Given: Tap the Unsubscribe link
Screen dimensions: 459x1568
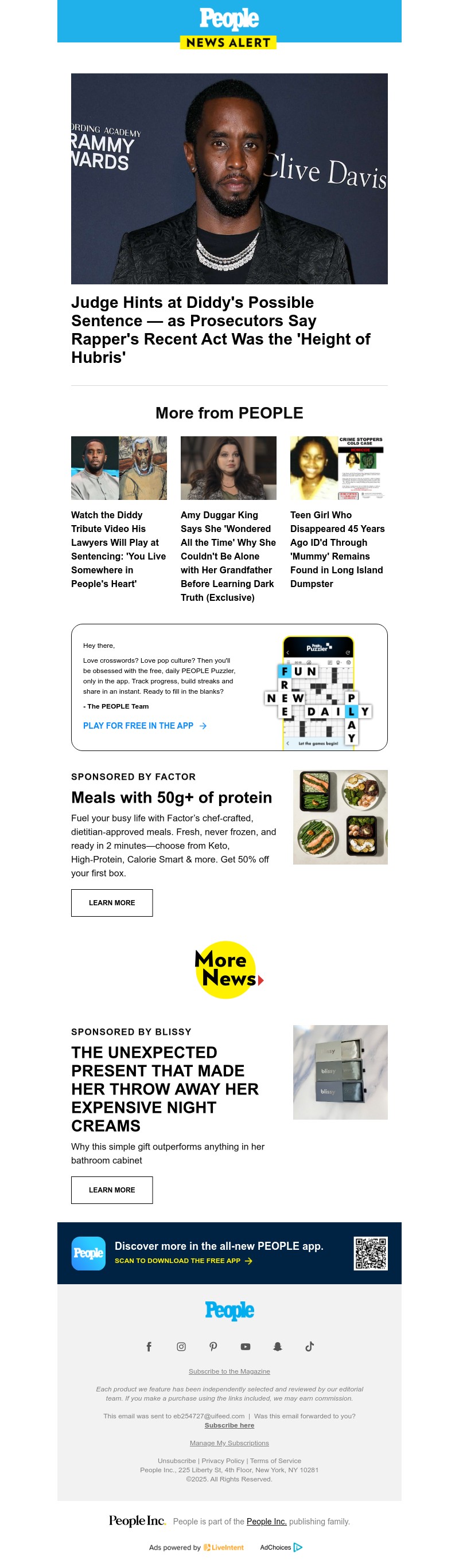Looking at the screenshot, I should coord(177,1460).
